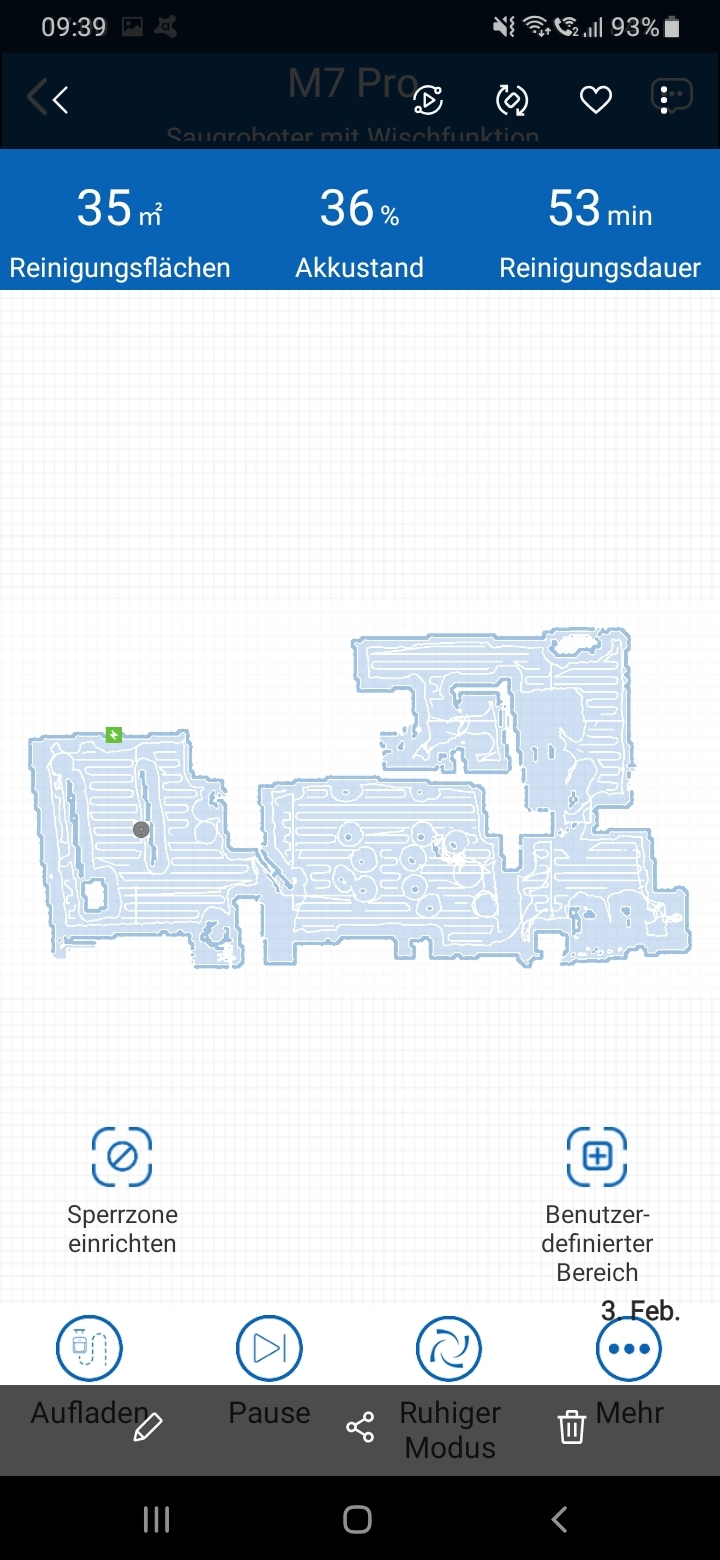Tap the circular play icon in the top bar

point(428,100)
